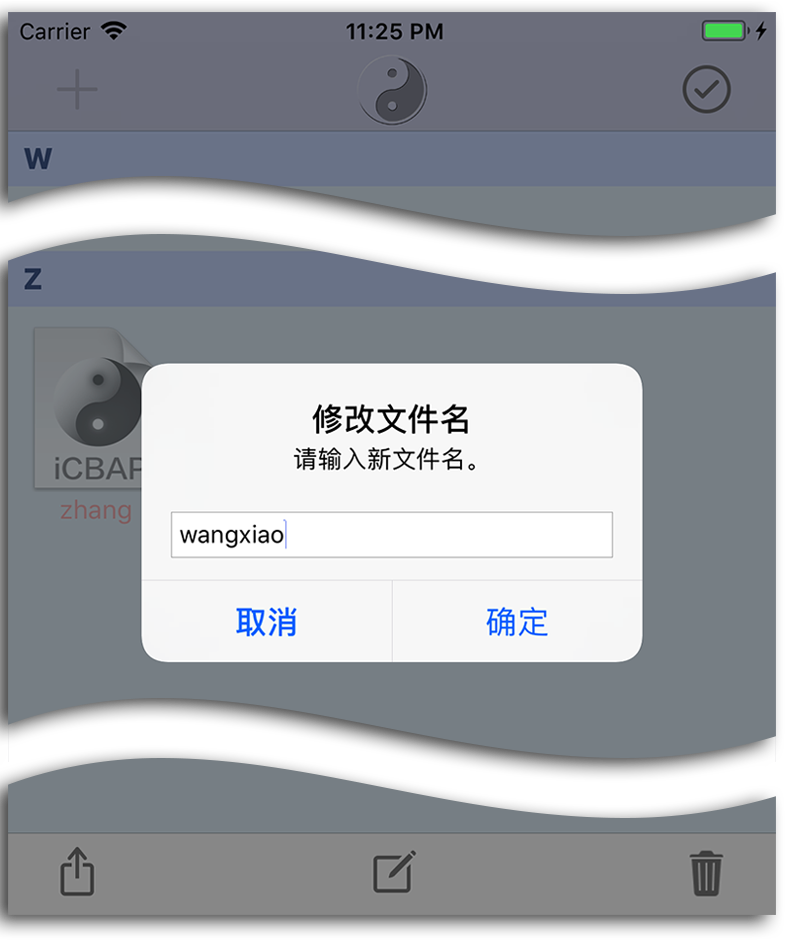Focus the file name text field
The width and height of the screenshot is (800, 950).
point(391,535)
